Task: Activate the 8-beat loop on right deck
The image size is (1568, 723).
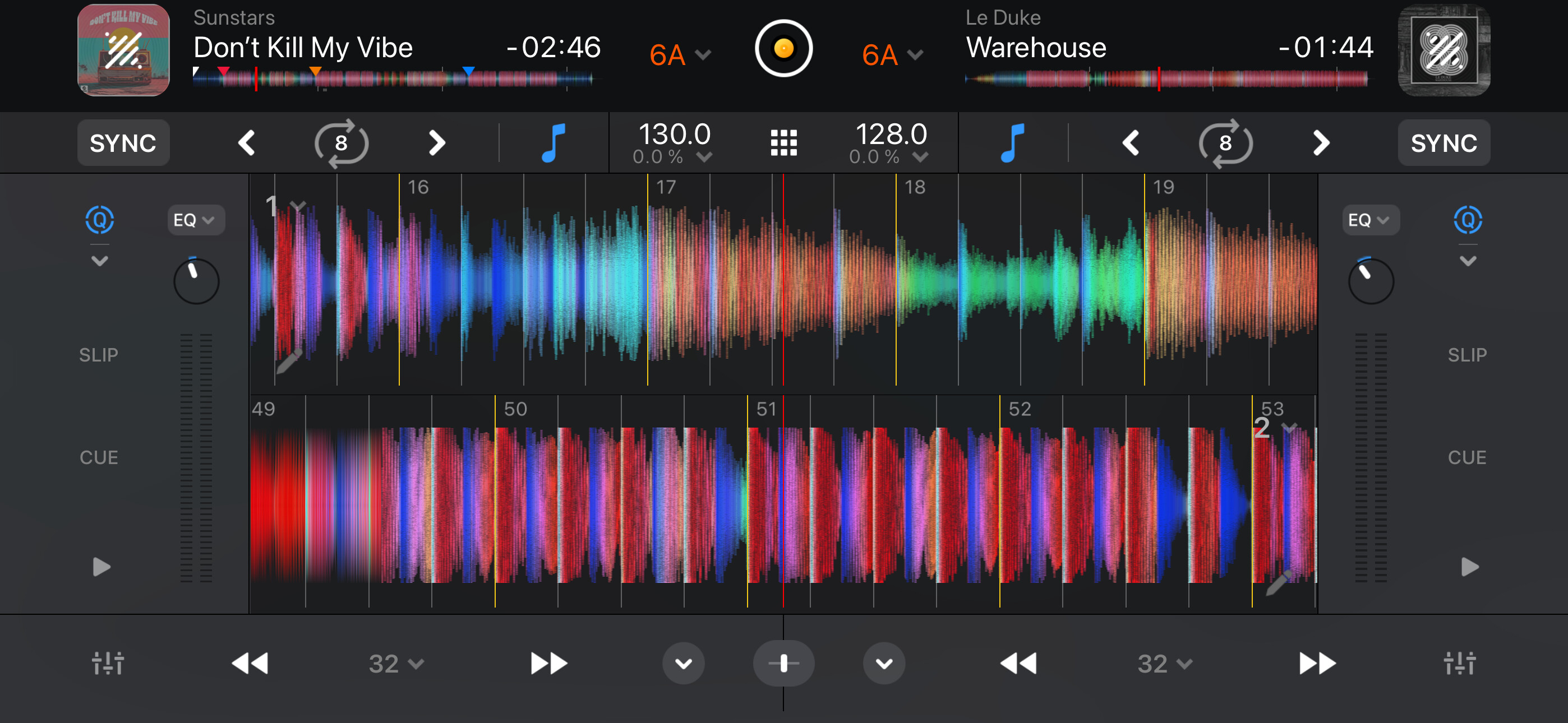Action: pos(1225,143)
